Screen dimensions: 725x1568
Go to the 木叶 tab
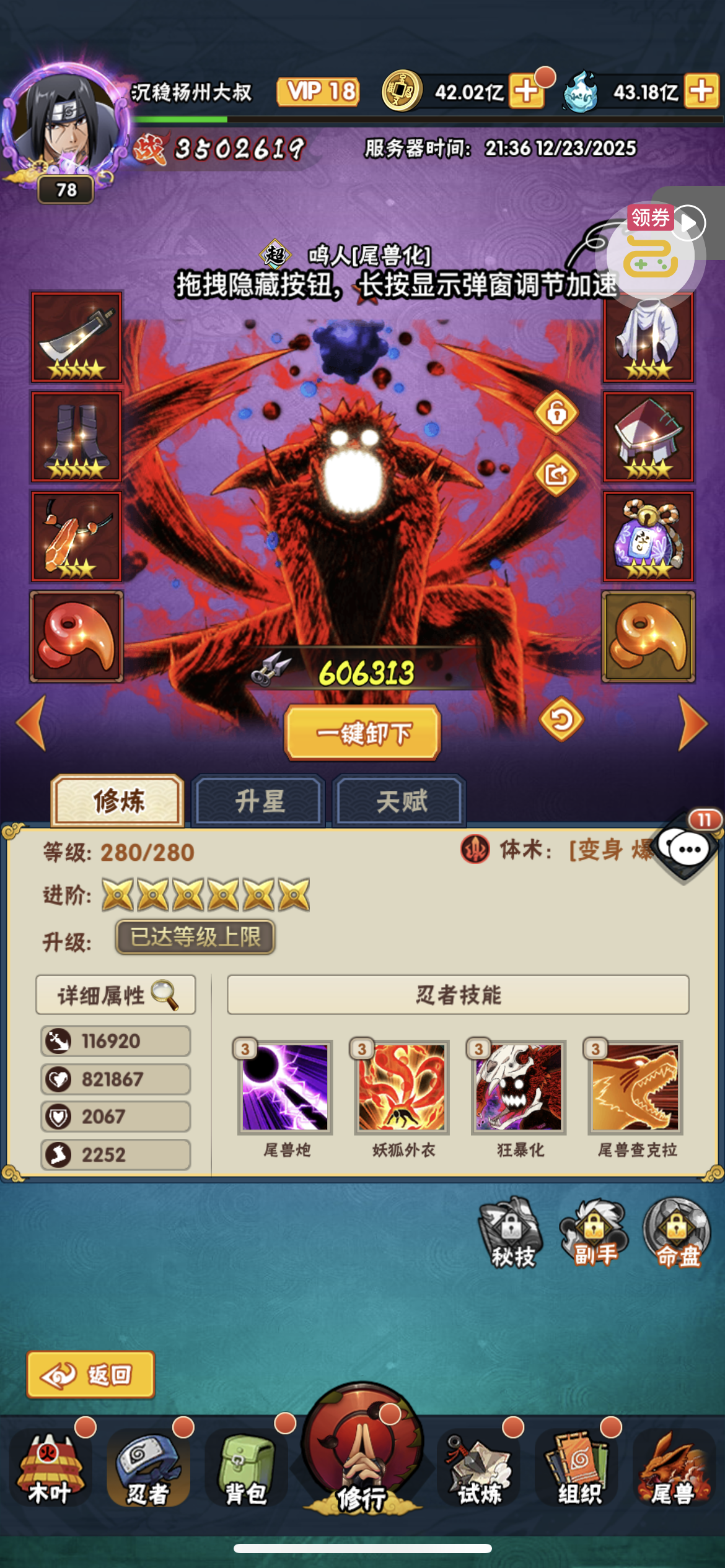tap(50, 1471)
